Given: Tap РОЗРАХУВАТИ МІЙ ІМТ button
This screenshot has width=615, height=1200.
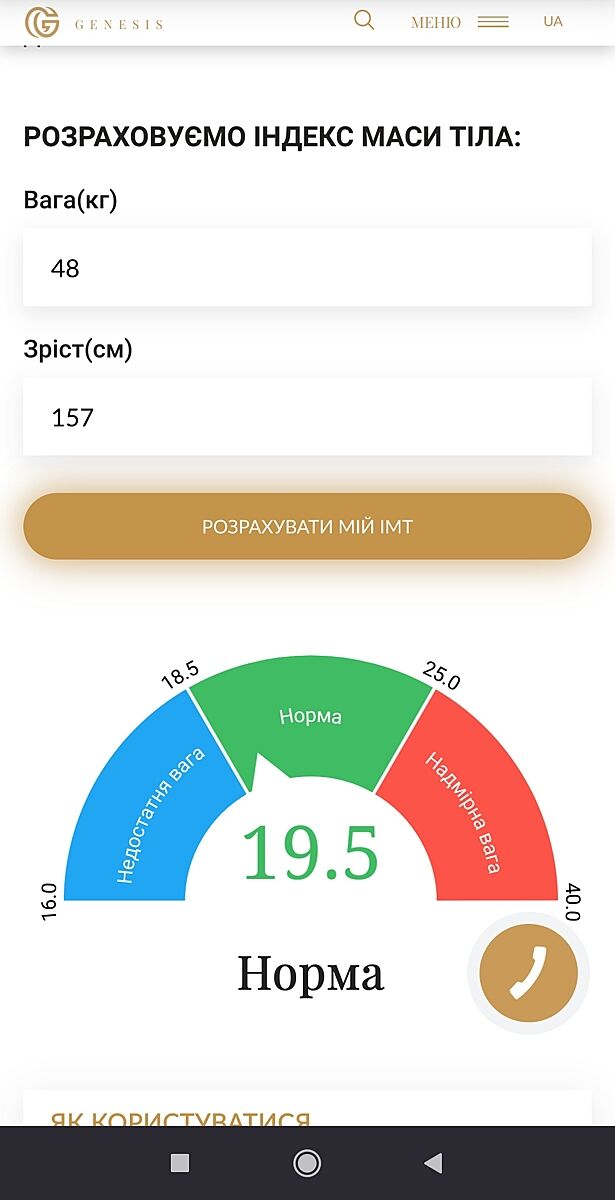Looking at the screenshot, I should (x=307, y=526).
